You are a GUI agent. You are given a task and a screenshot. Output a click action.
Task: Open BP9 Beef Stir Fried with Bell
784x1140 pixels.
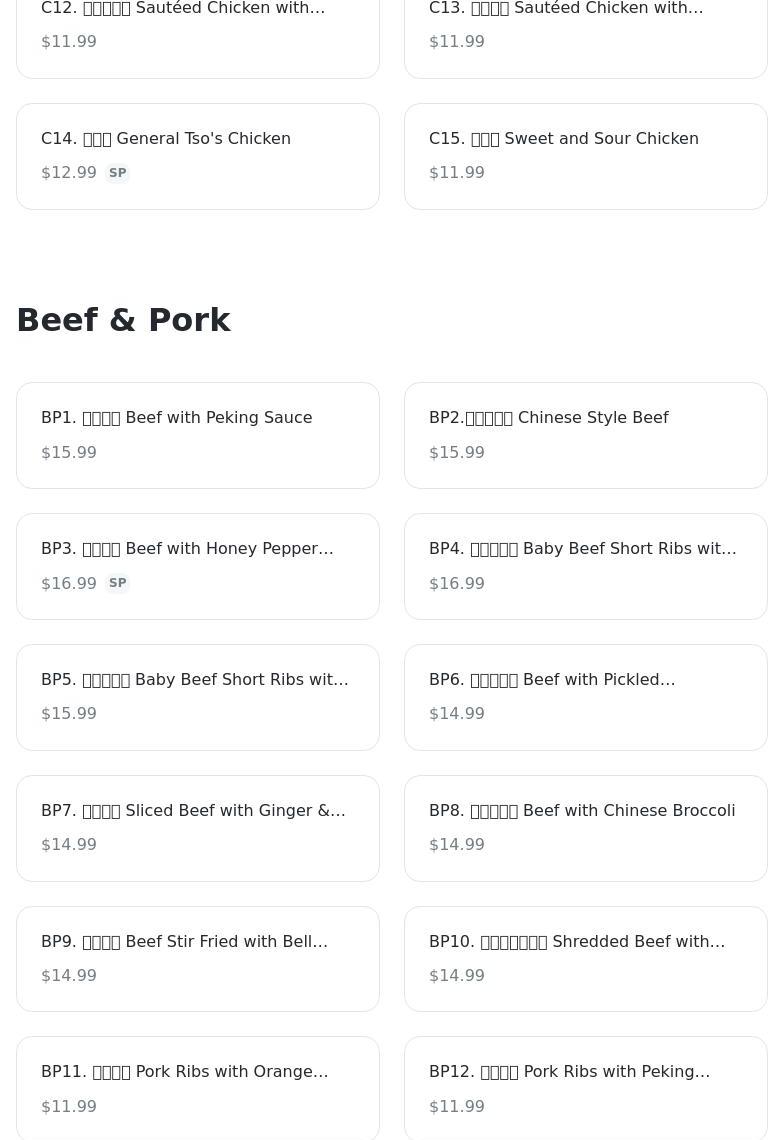point(197,959)
